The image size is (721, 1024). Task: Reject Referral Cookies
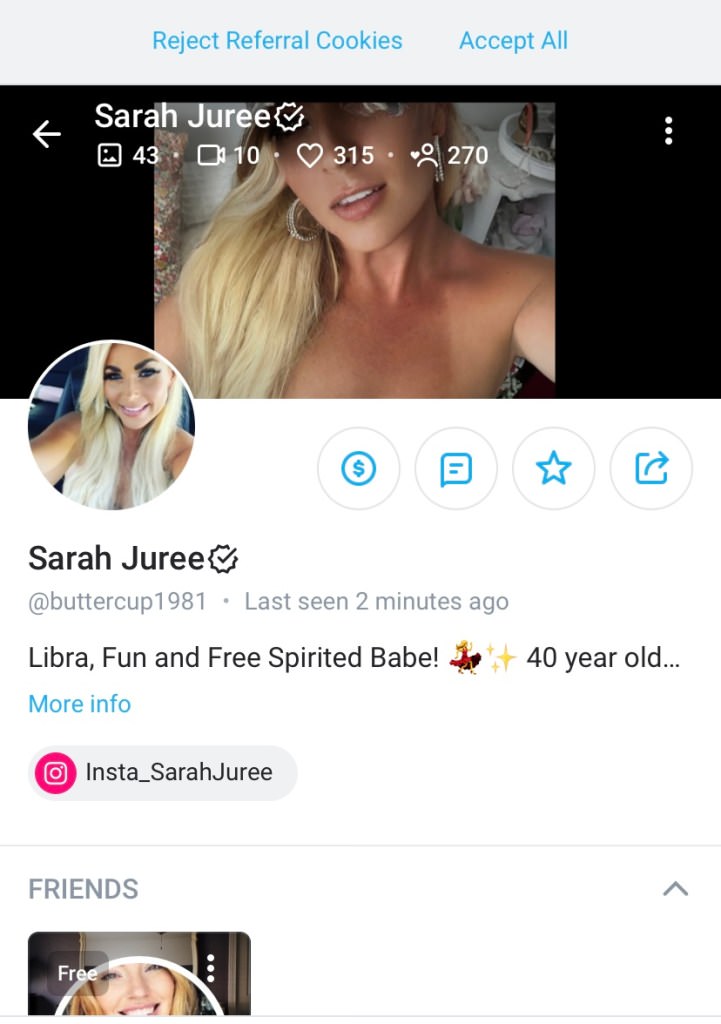pyautogui.click(x=277, y=41)
